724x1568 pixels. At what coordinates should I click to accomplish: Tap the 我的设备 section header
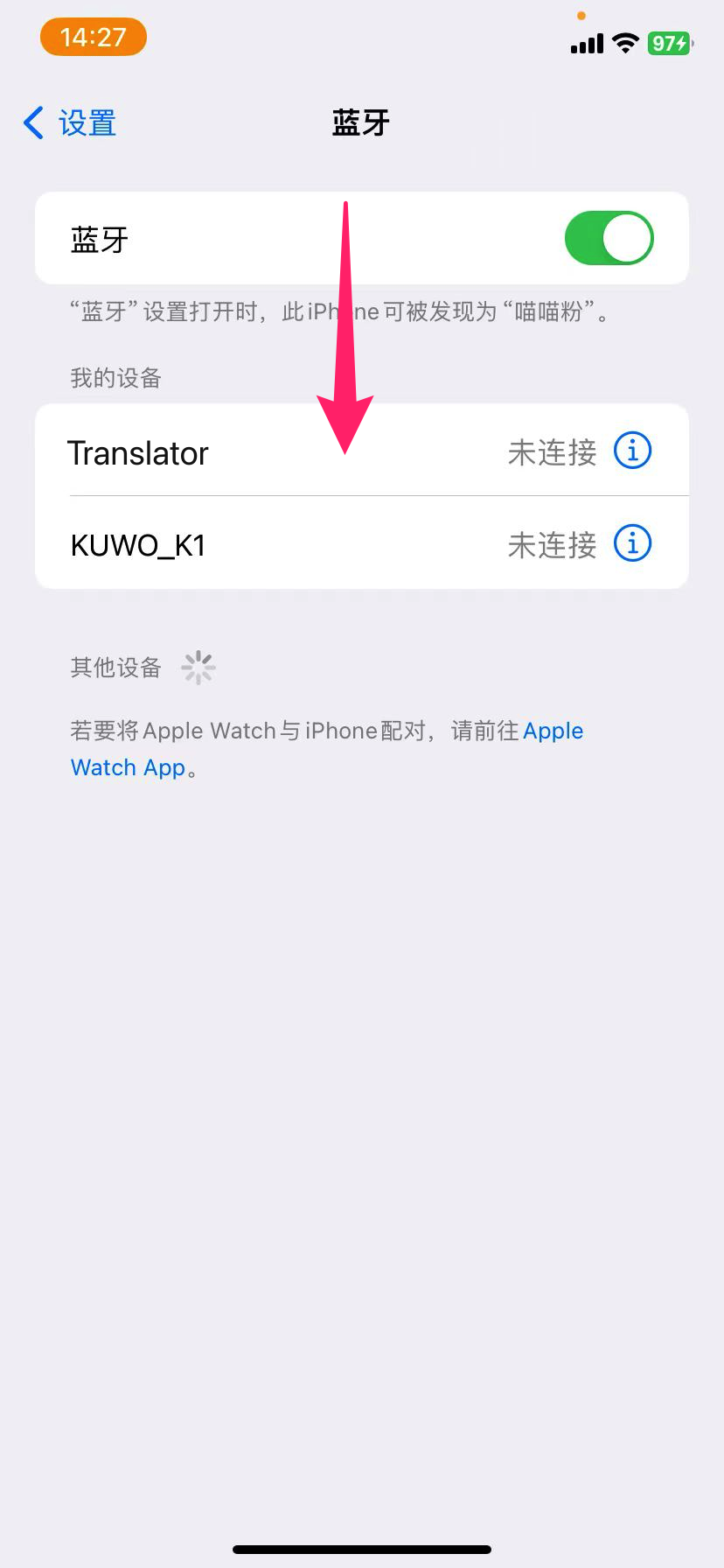(x=114, y=377)
